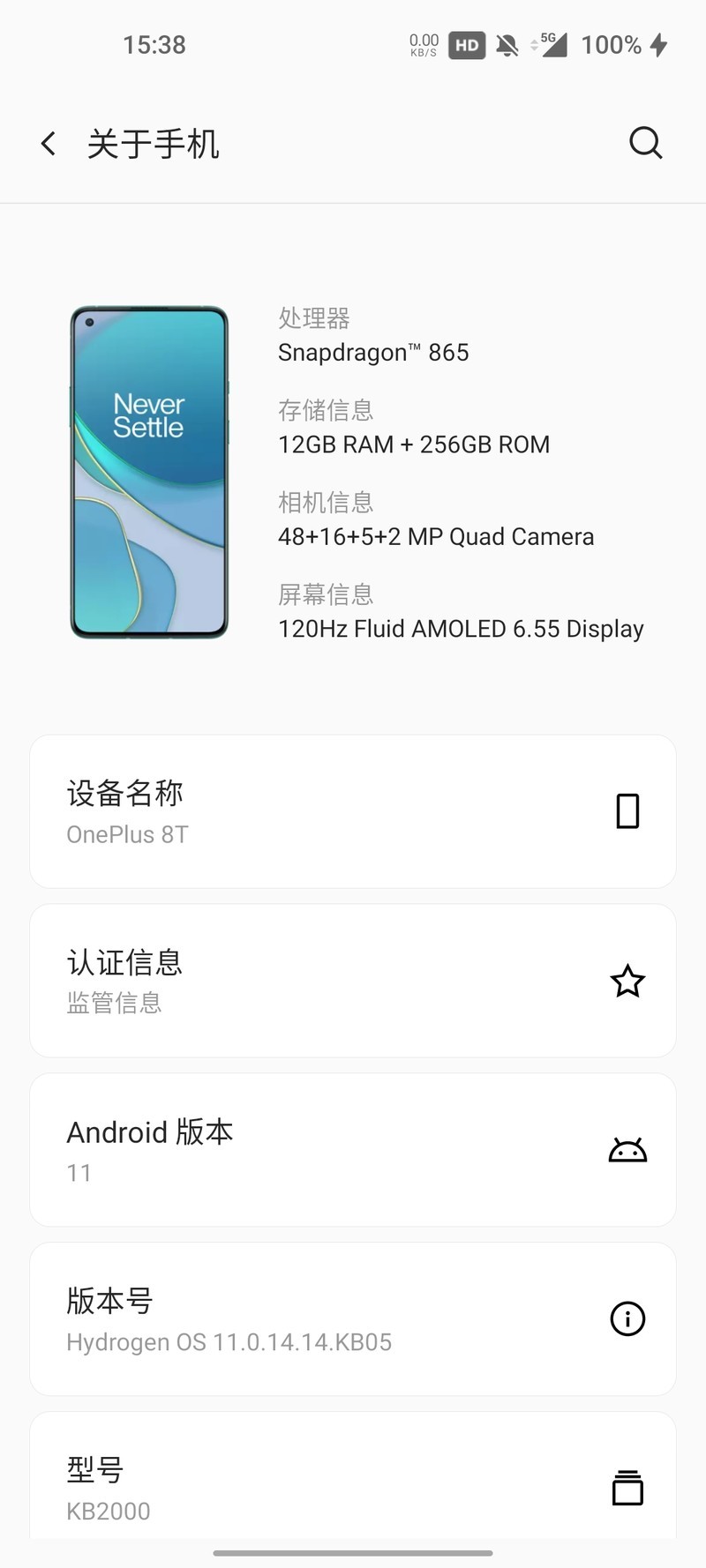Viewport: 706px width, 1568px height.
Task: Go back from 关于手机 page
Action: (x=49, y=144)
